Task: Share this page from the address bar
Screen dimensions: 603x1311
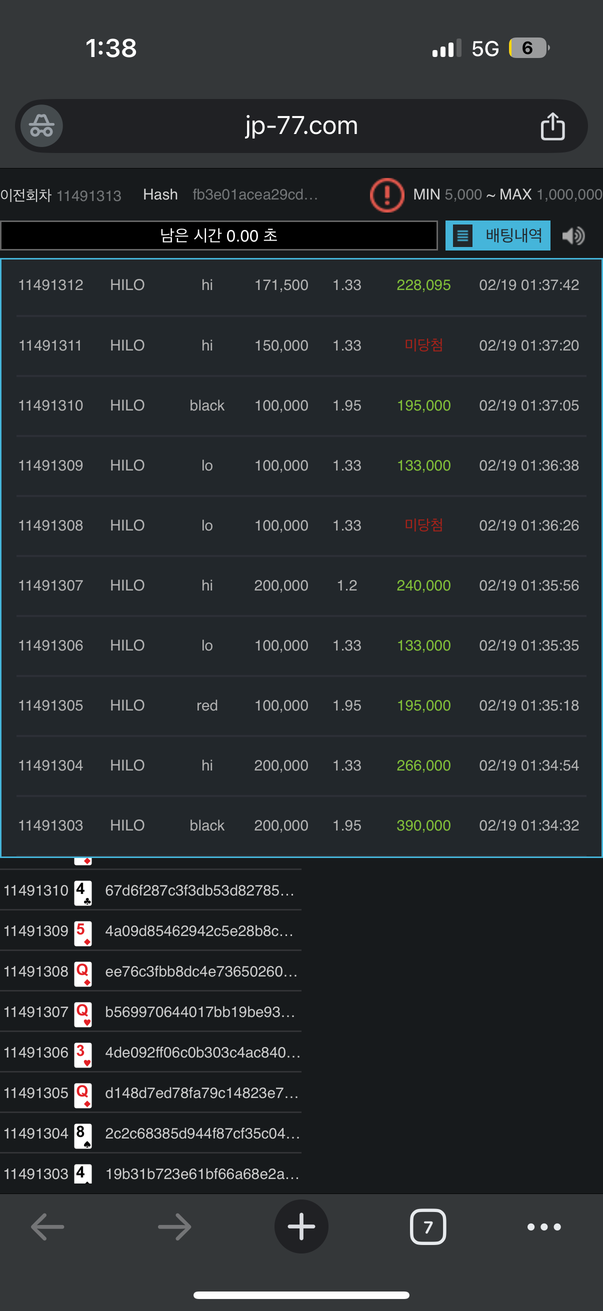Action: click(552, 126)
